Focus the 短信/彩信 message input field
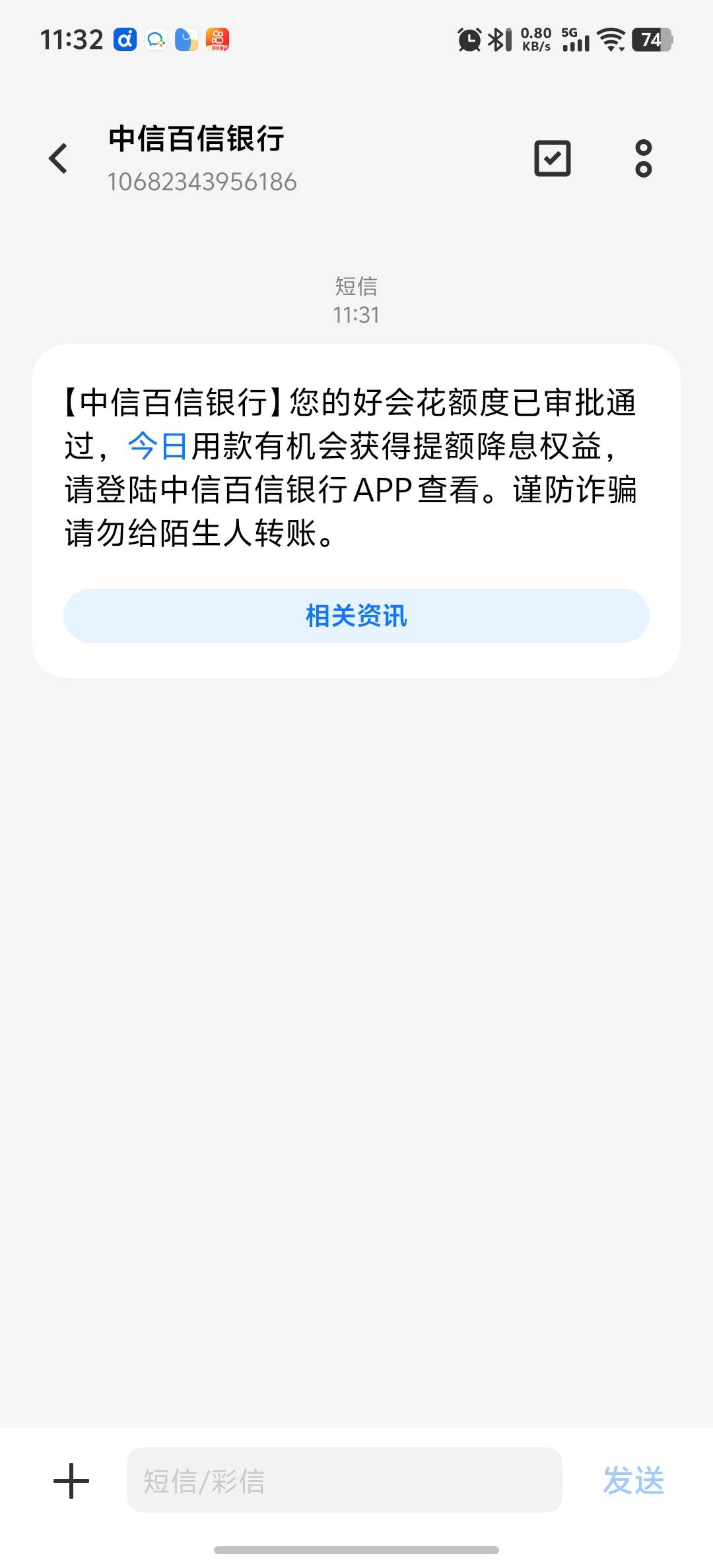Viewport: 713px width, 1568px height. tap(344, 1480)
